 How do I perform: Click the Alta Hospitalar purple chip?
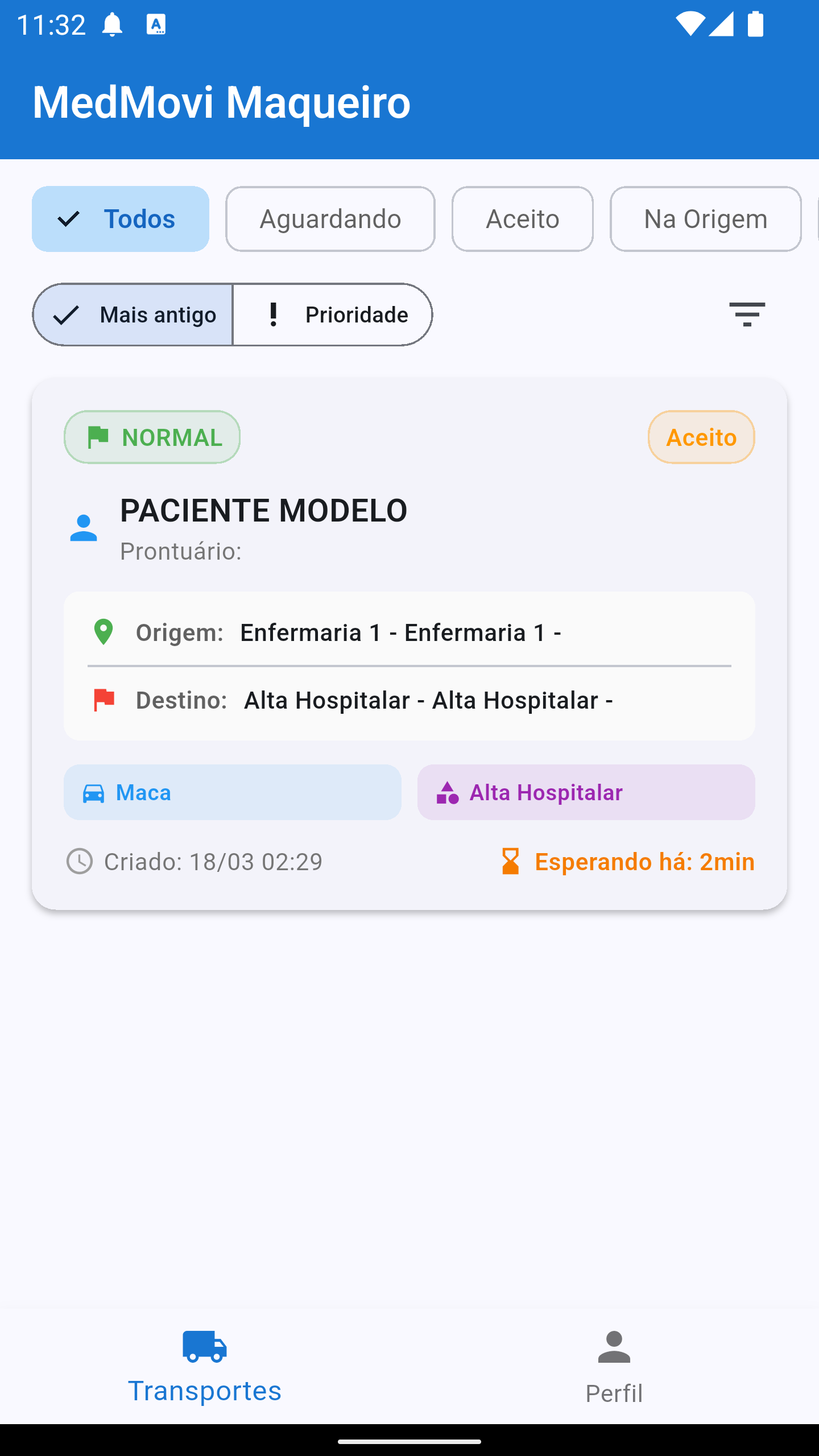[x=586, y=792]
